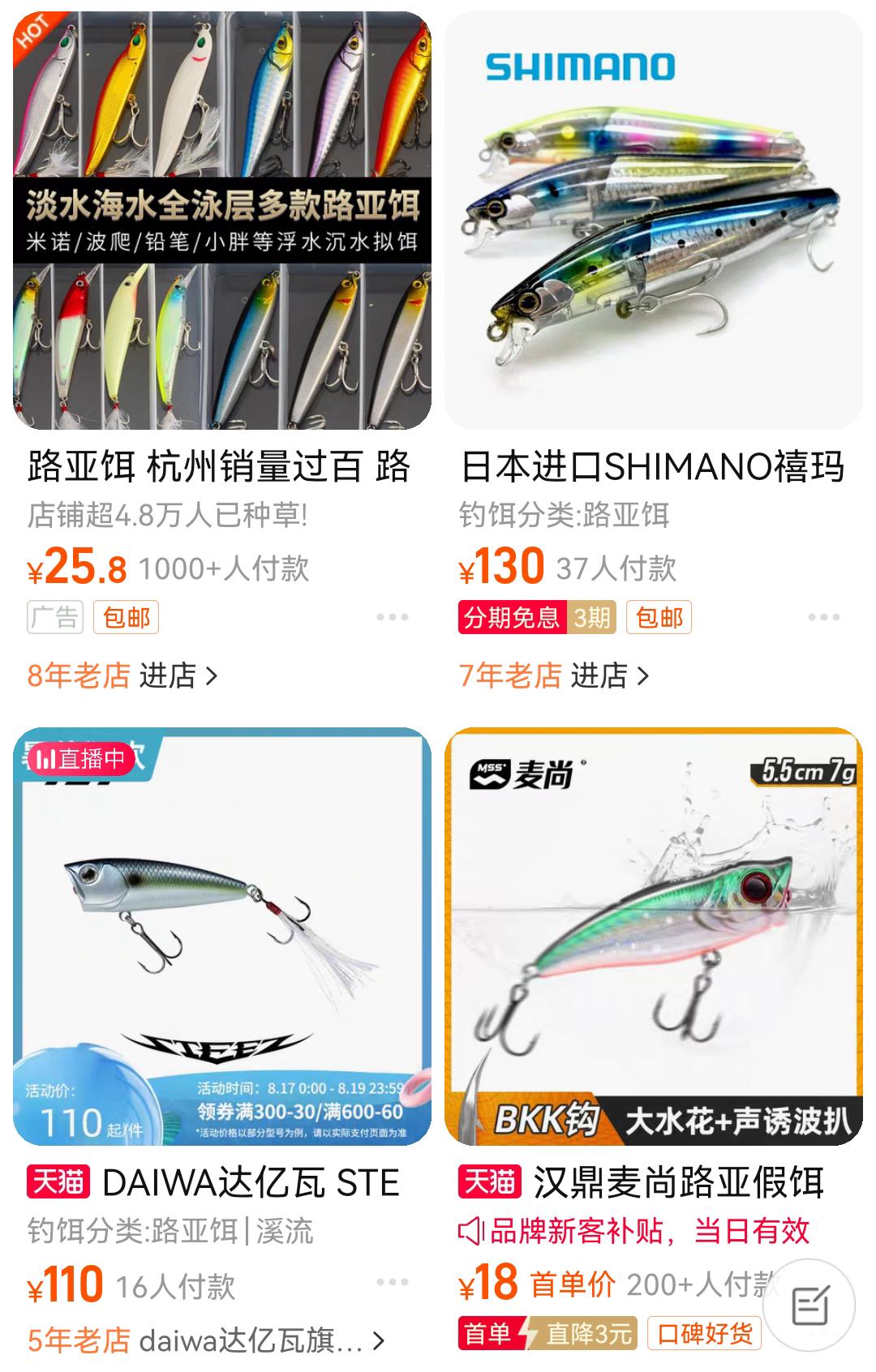This screenshot has height=1372, width=876.
Task: Open the SHIMANO禧玛 lure product image
Action: coord(653,221)
